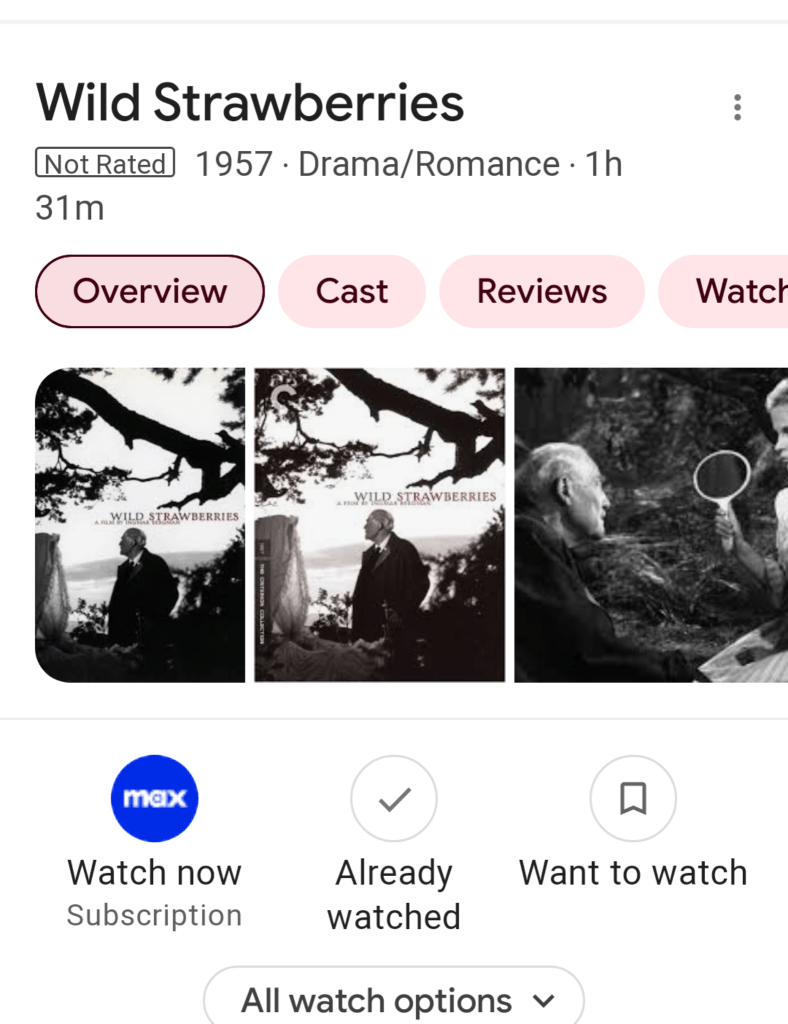The width and height of the screenshot is (788, 1024).
Task: Open the three-dot overflow menu
Action: pyautogui.click(x=737, y=107)
